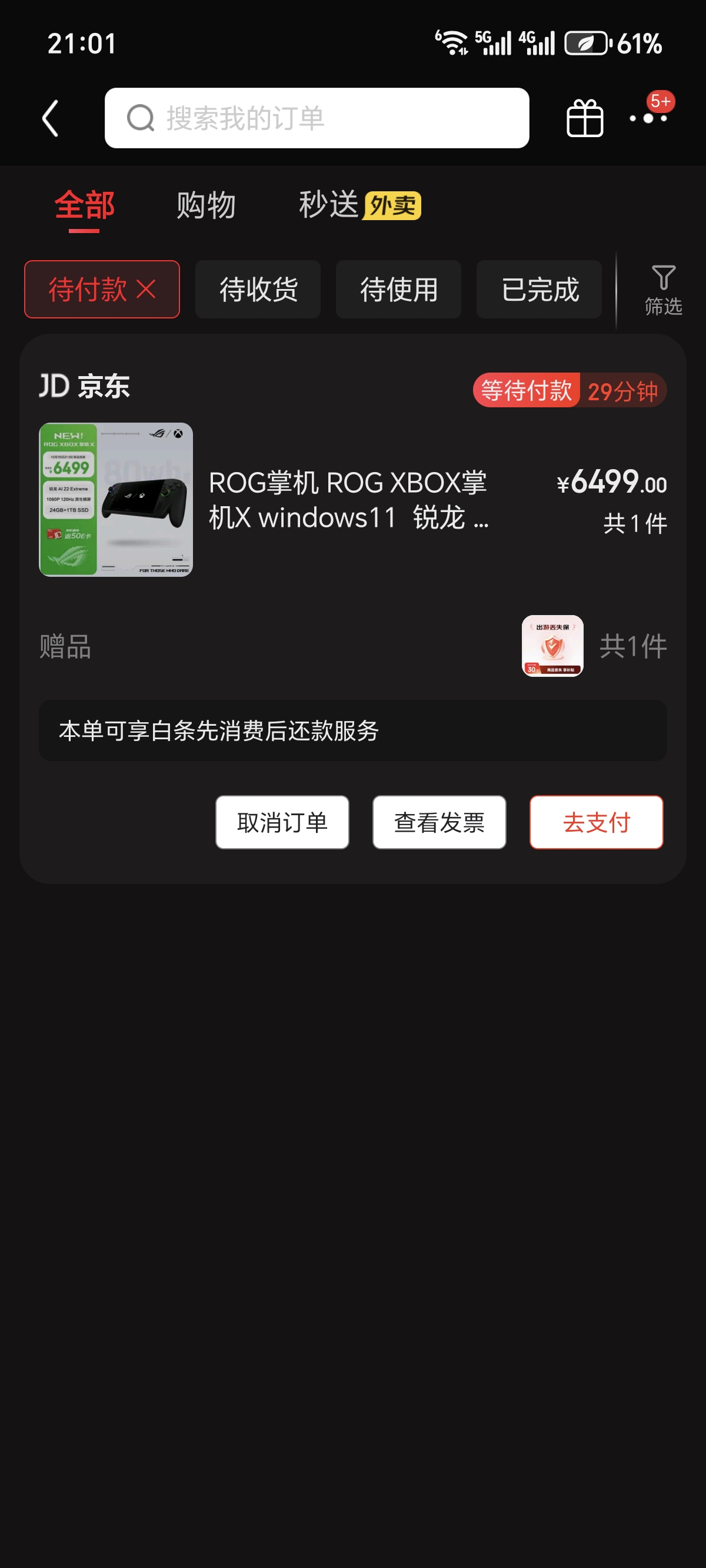Tap 取消订单 to cancel the order
The image size is (706, 1568).
pos(282,822)
